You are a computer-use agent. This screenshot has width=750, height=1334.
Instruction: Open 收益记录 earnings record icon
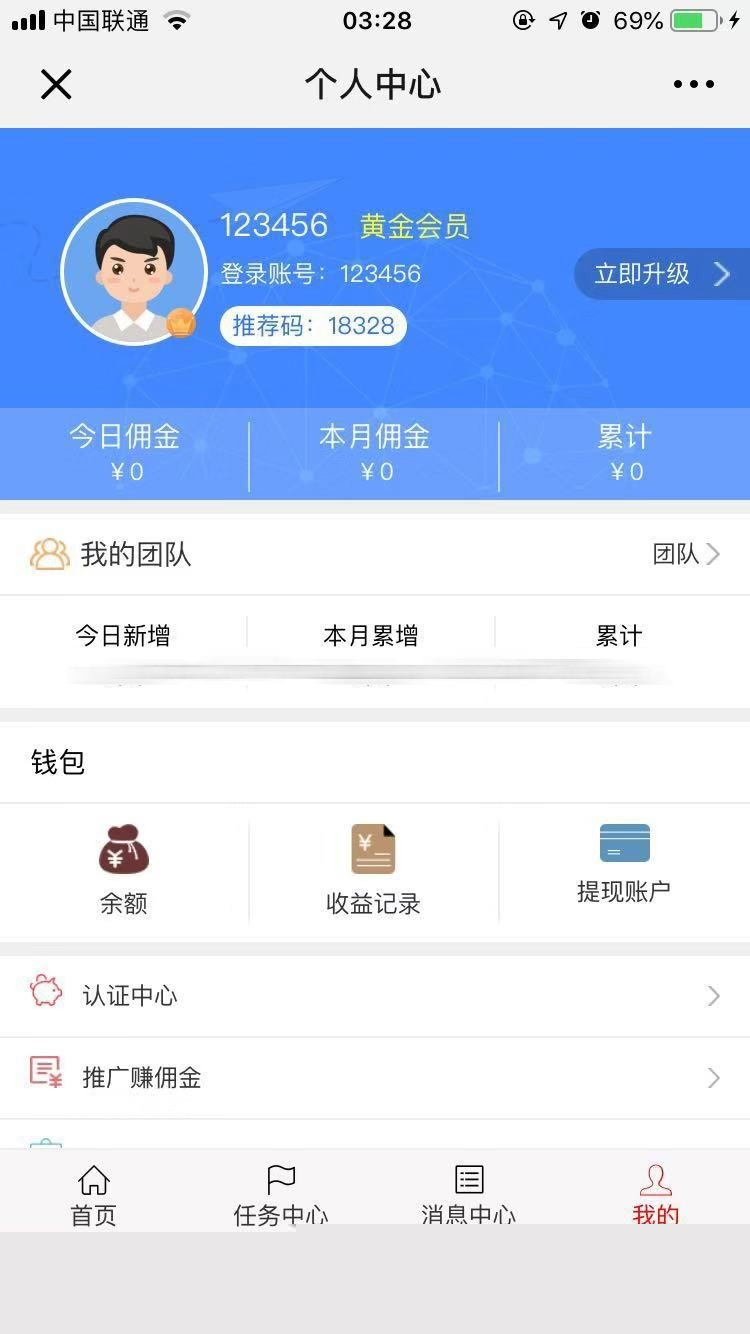pos(372,849)
